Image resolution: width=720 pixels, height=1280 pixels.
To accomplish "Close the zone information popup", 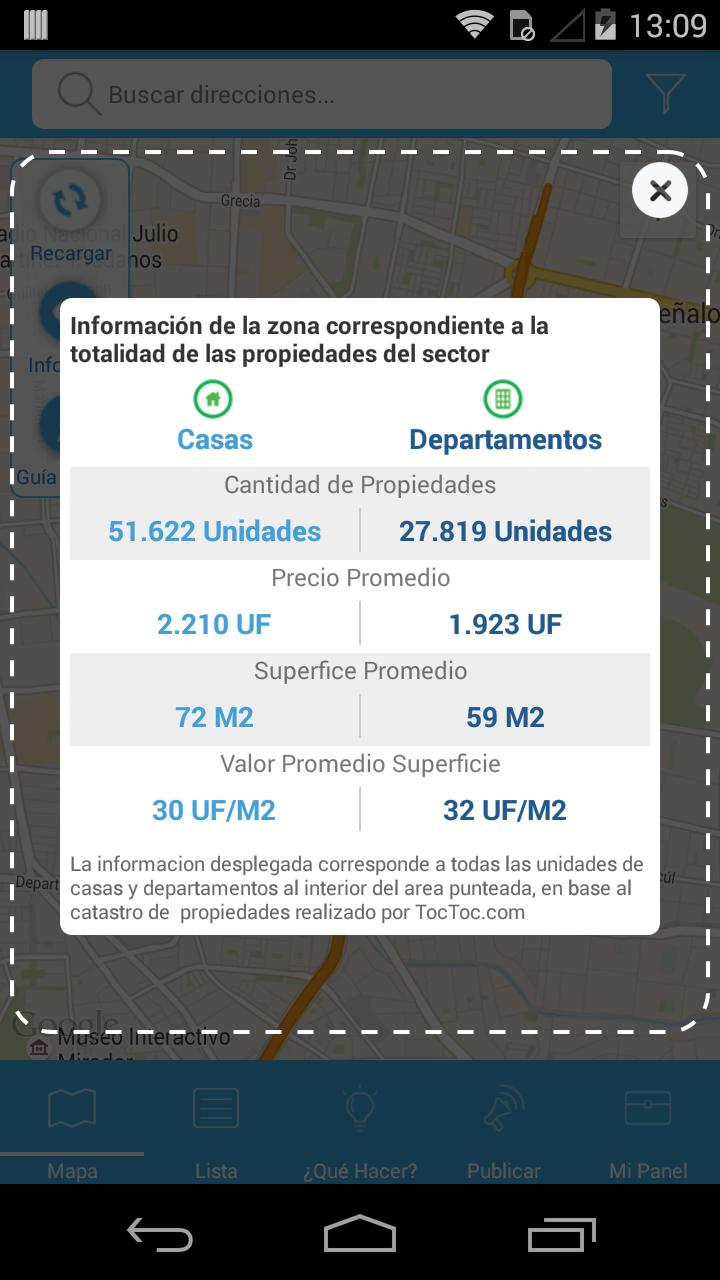I will click(660, 190).
